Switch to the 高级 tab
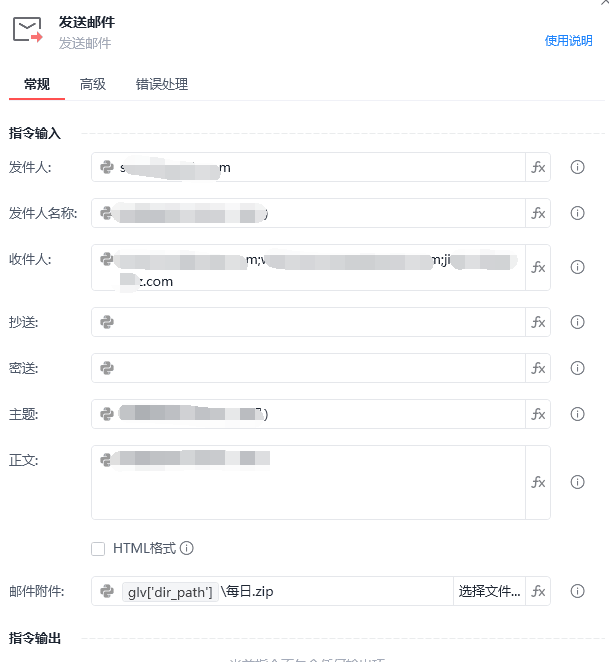This screenshot has width=609, height=662. [92, 84]
